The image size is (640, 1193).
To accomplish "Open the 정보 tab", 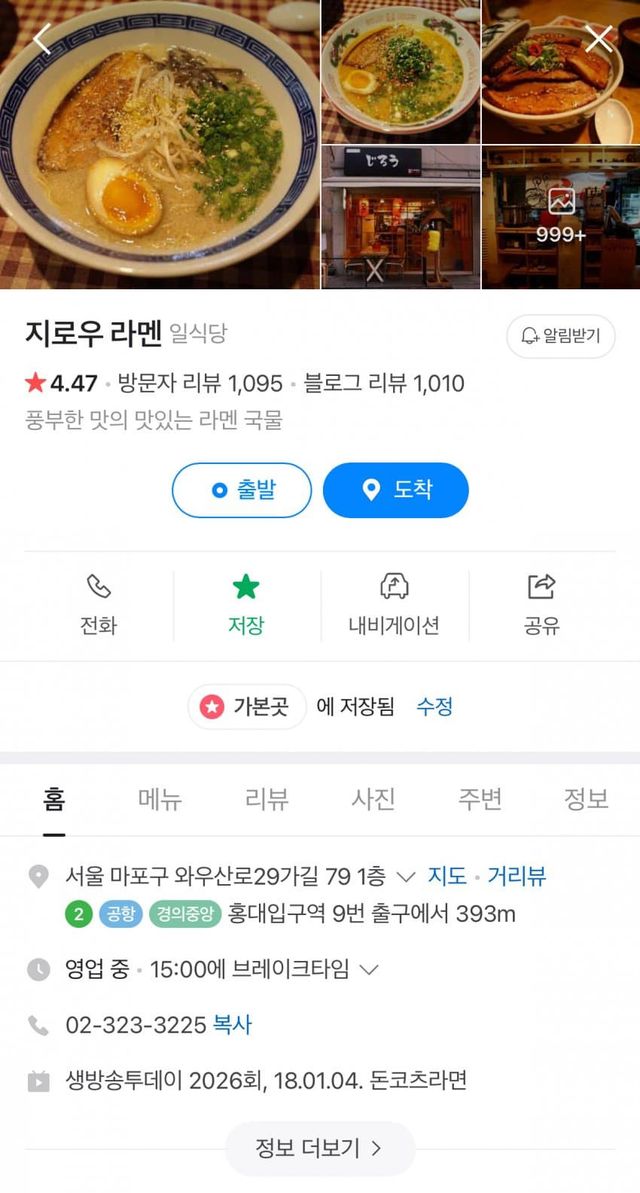I will 586,799.
